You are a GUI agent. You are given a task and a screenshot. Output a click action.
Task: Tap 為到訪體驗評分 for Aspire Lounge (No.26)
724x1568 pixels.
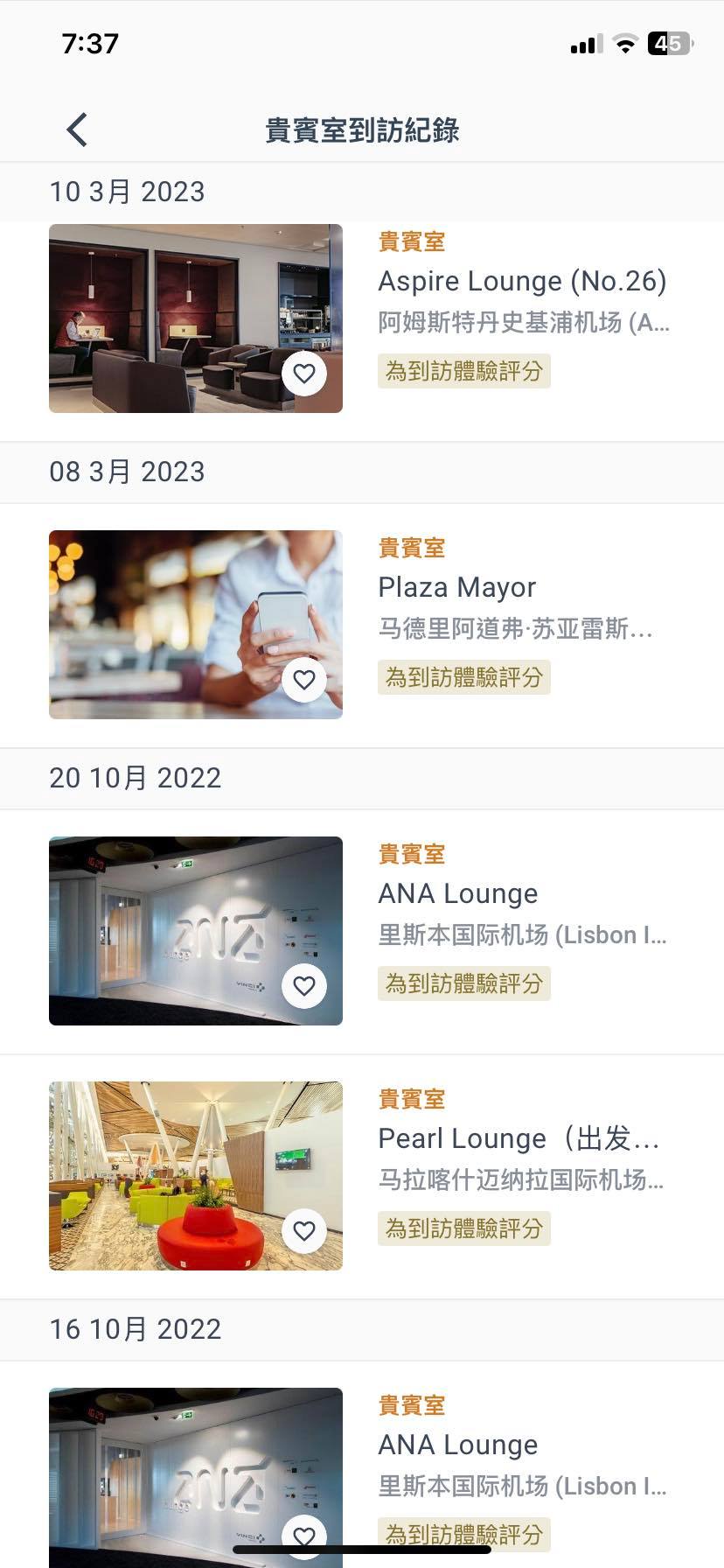[464, 371]
